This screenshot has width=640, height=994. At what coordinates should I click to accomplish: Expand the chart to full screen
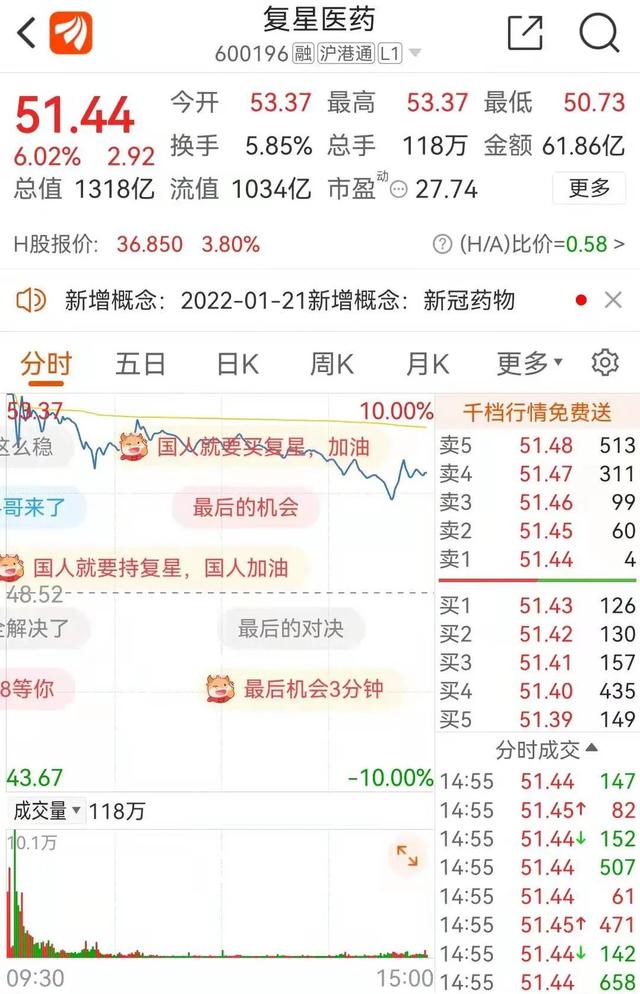(x=407, y=855)
